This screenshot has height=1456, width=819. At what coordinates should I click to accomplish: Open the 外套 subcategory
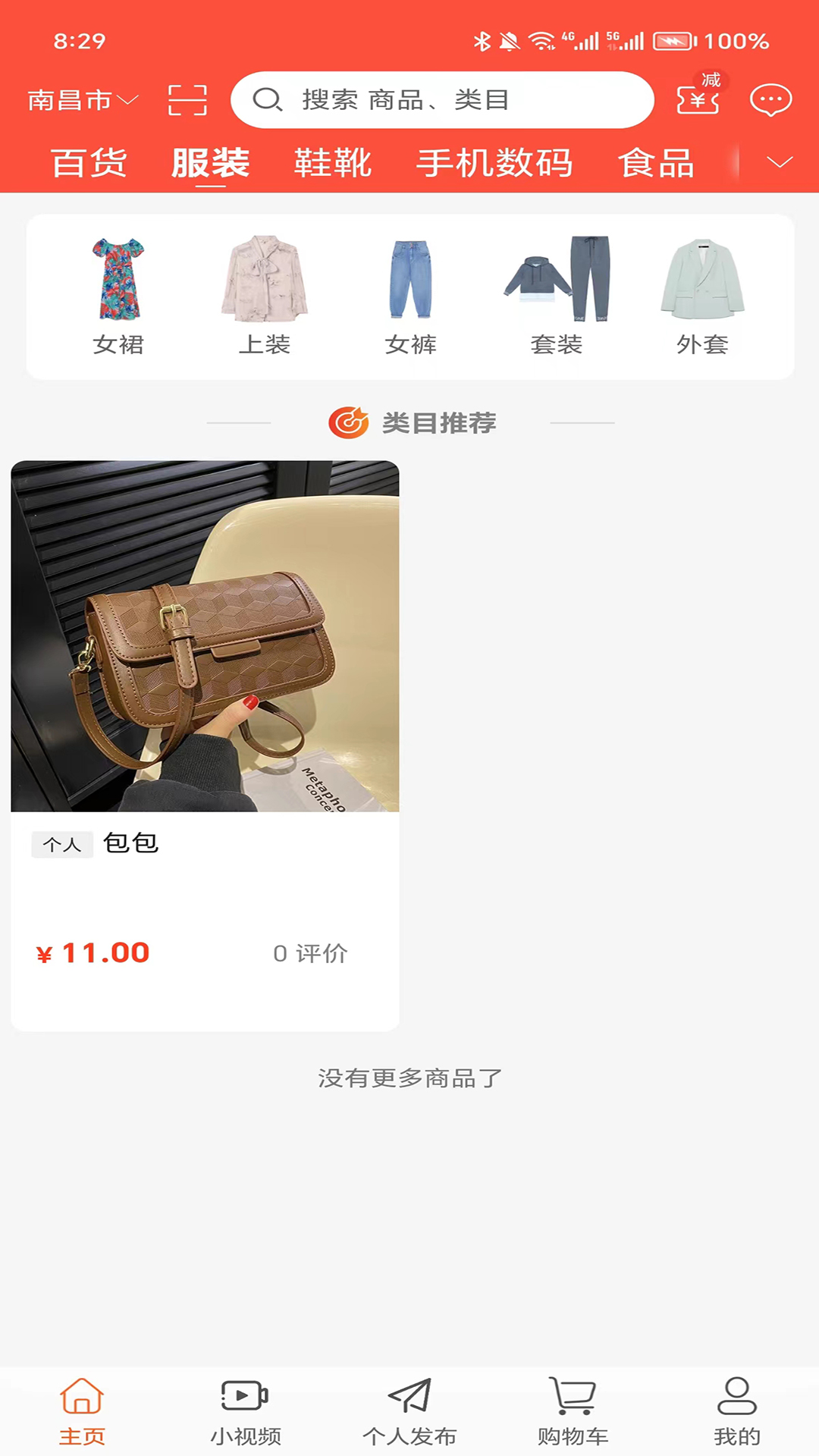[702, 297]
